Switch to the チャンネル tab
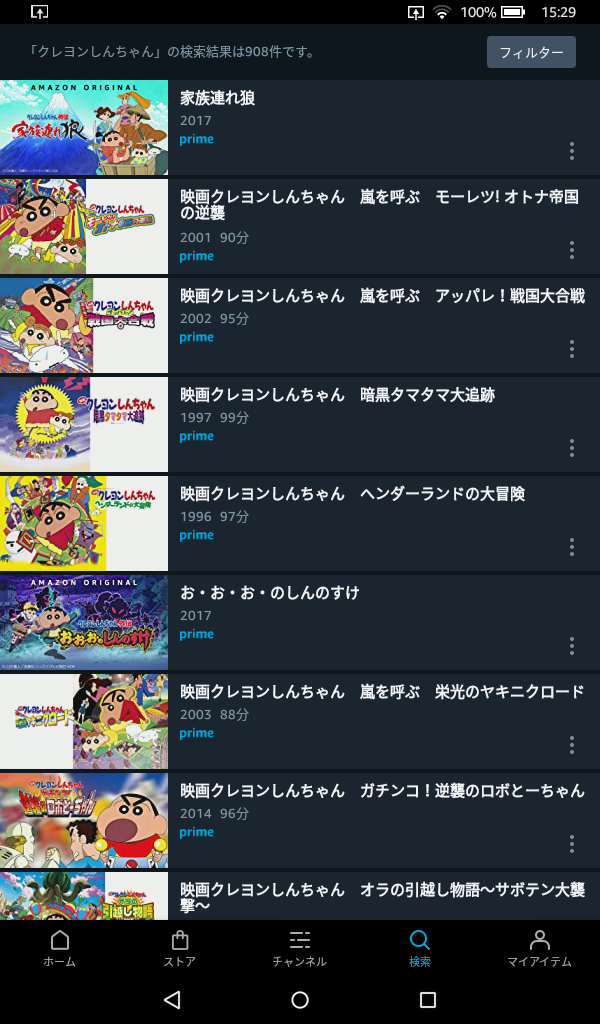This screenshot has width=600, height=1024. point(299,948)
